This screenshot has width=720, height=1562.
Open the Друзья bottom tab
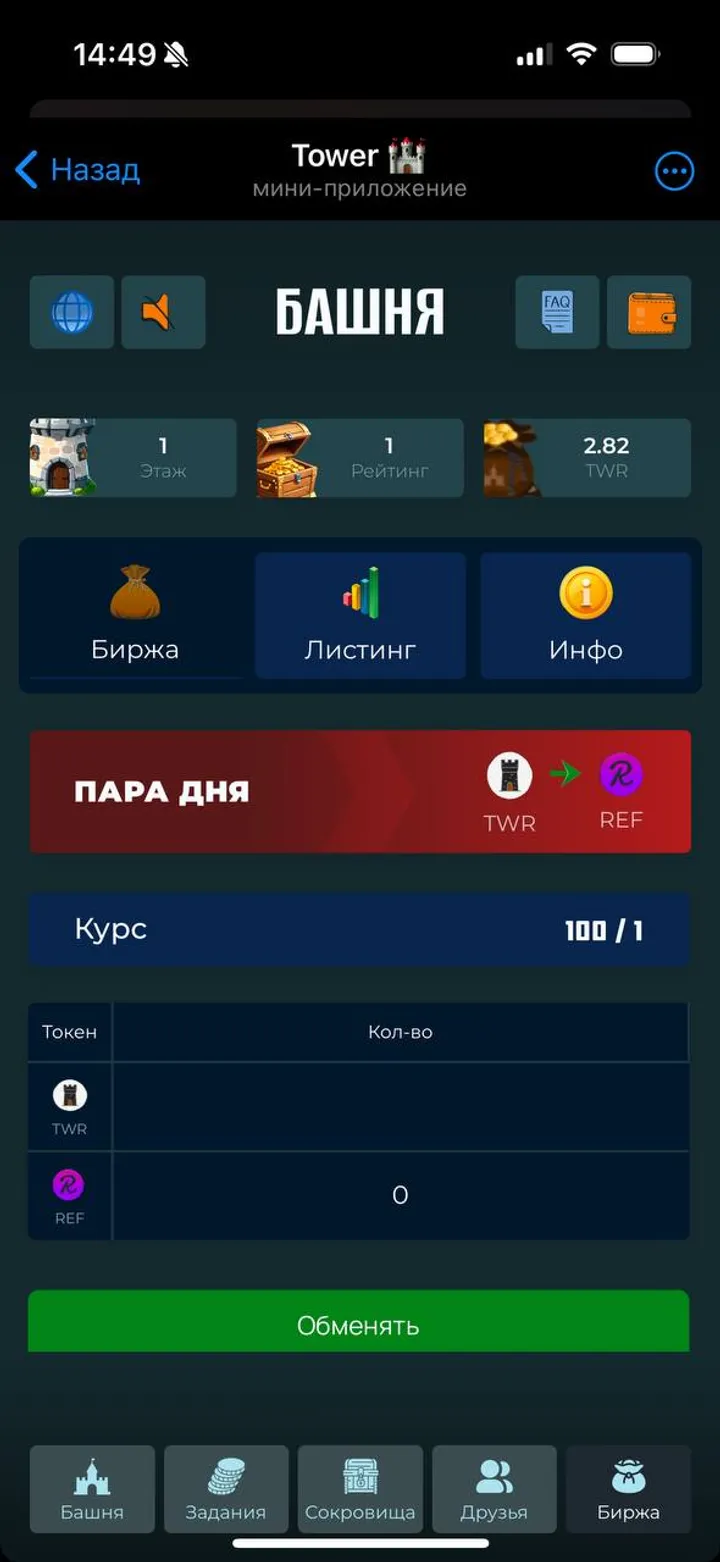click(494, 1489)
